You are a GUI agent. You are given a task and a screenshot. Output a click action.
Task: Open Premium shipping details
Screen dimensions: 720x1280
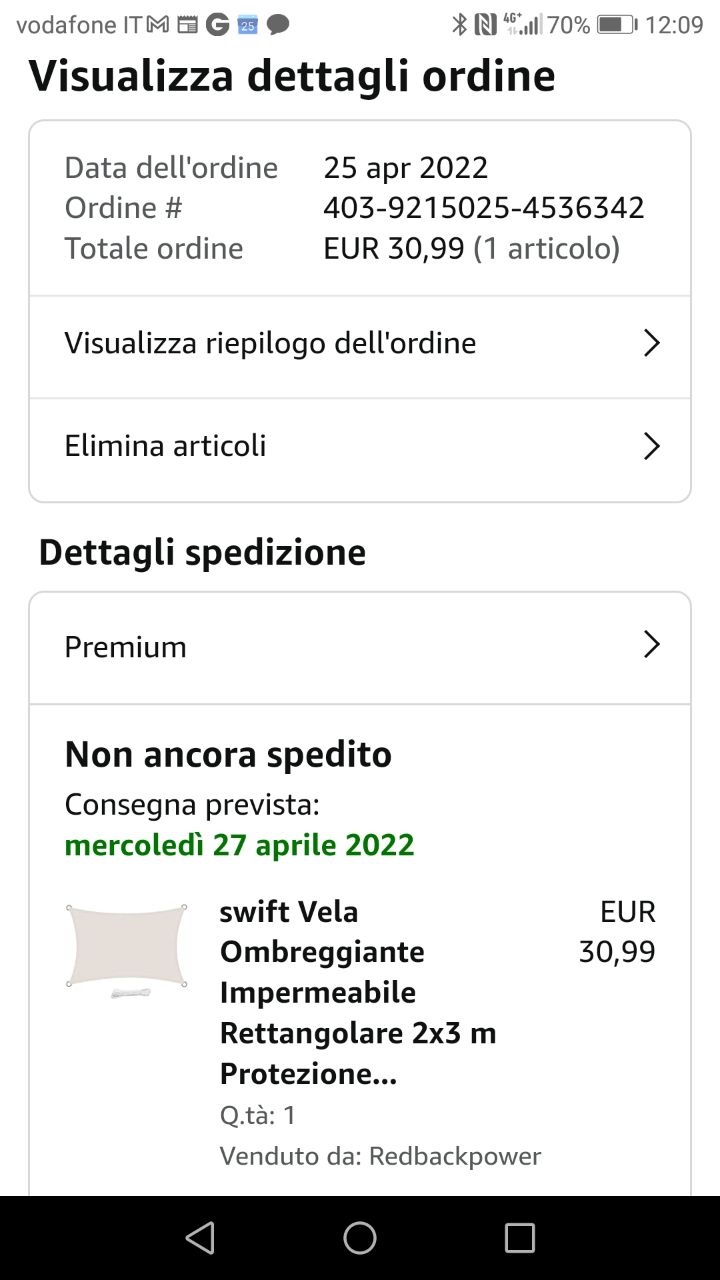(360, 647)
